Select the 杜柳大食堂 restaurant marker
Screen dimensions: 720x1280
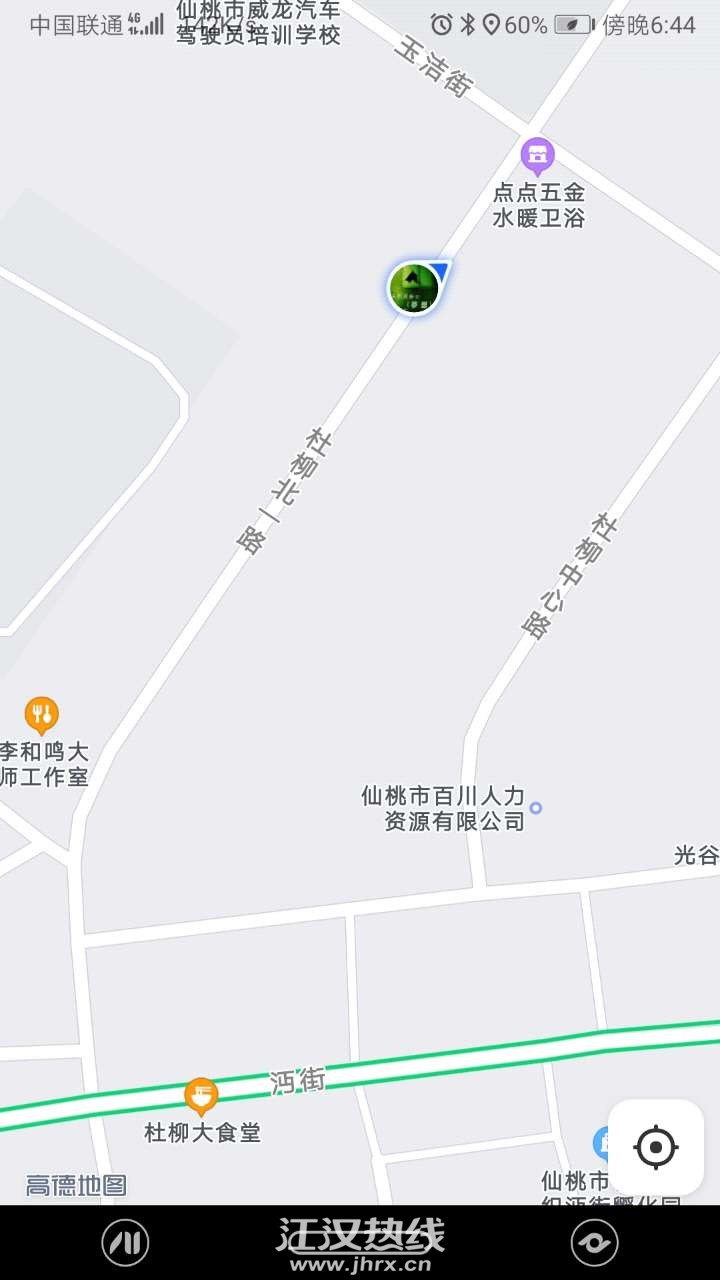click(x=201, y=1096)
